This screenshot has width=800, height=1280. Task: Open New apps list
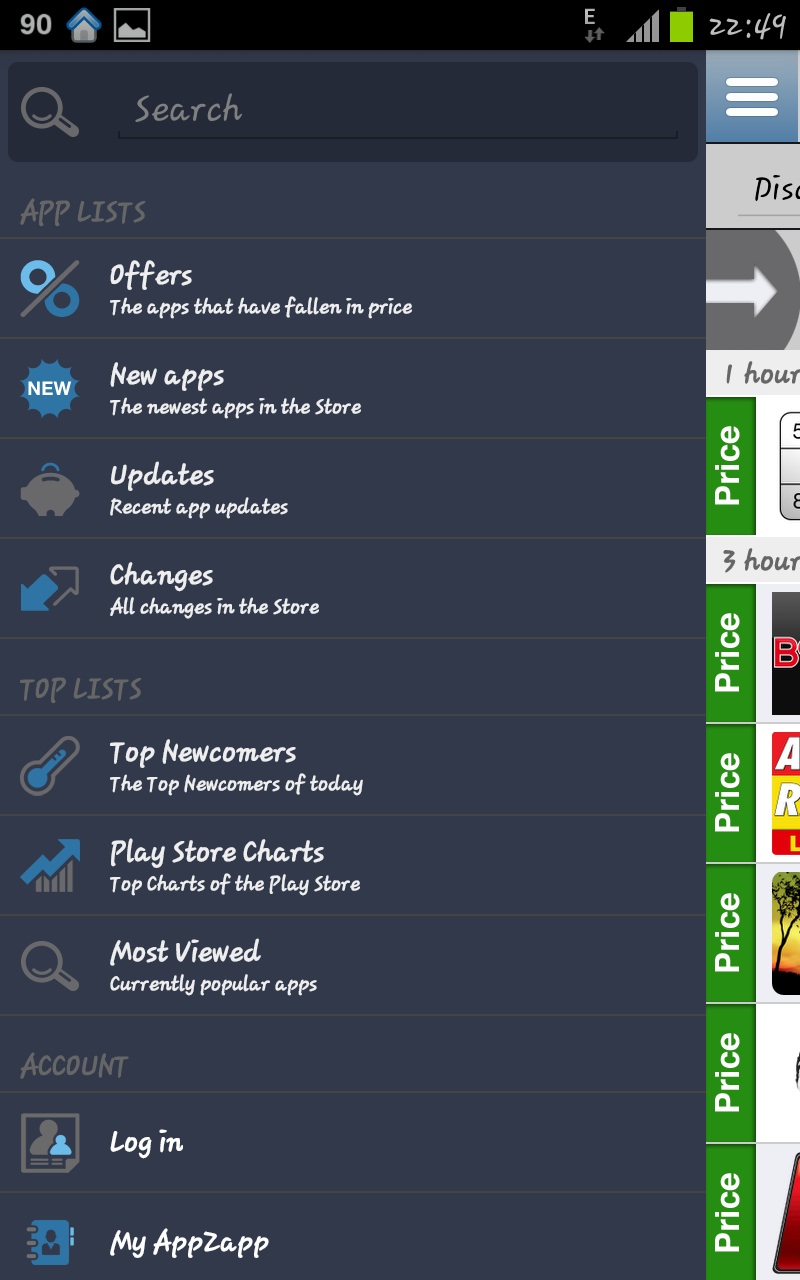point(350,389)
